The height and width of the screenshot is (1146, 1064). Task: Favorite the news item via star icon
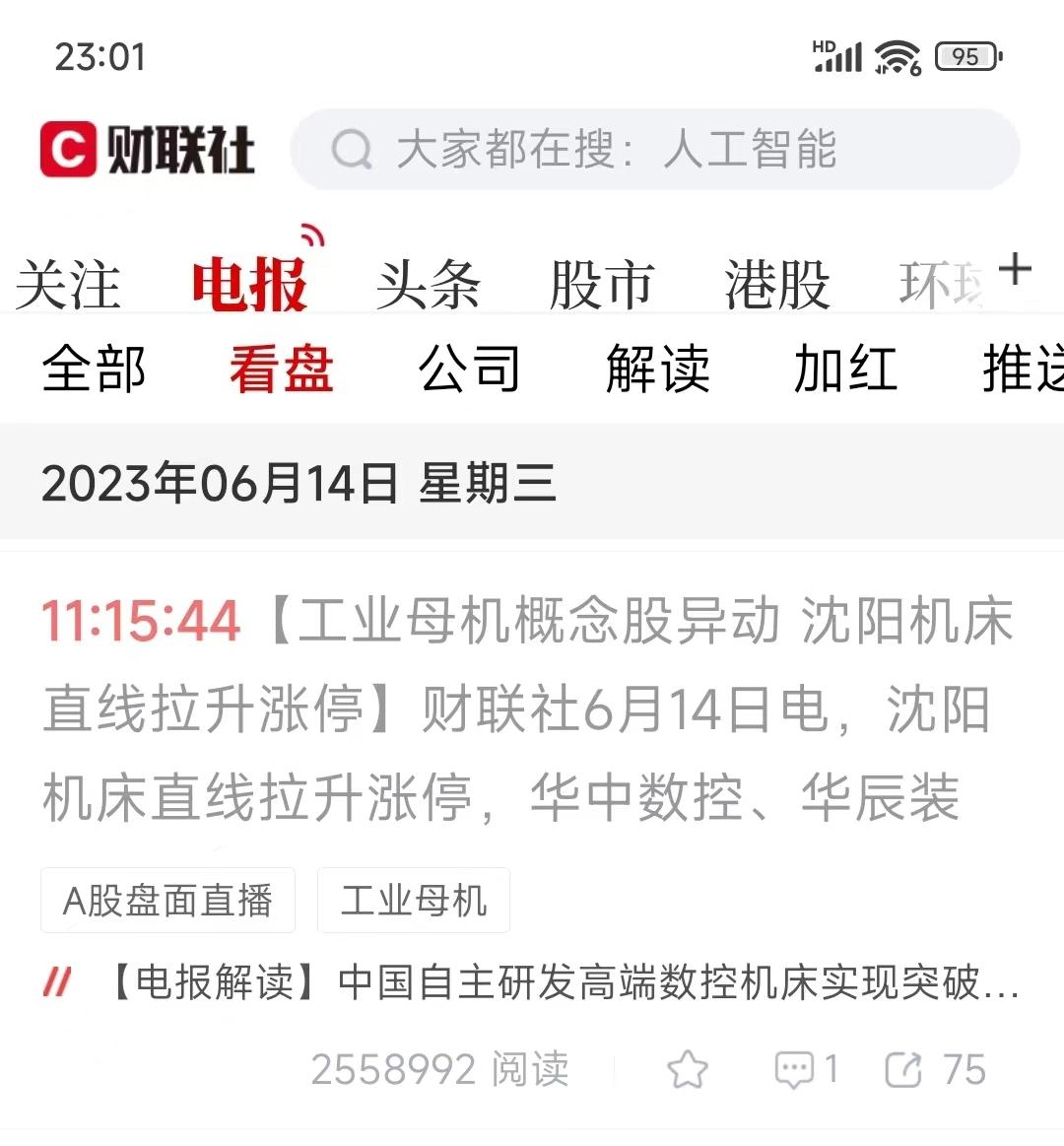coord(688,1068)
